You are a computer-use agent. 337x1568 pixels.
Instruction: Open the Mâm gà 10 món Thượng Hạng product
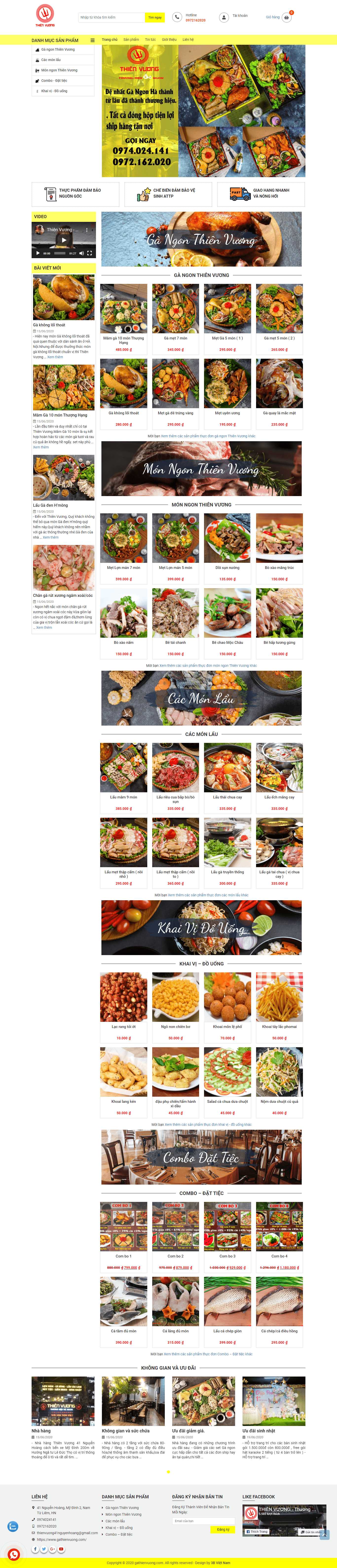tap(124, 308)
